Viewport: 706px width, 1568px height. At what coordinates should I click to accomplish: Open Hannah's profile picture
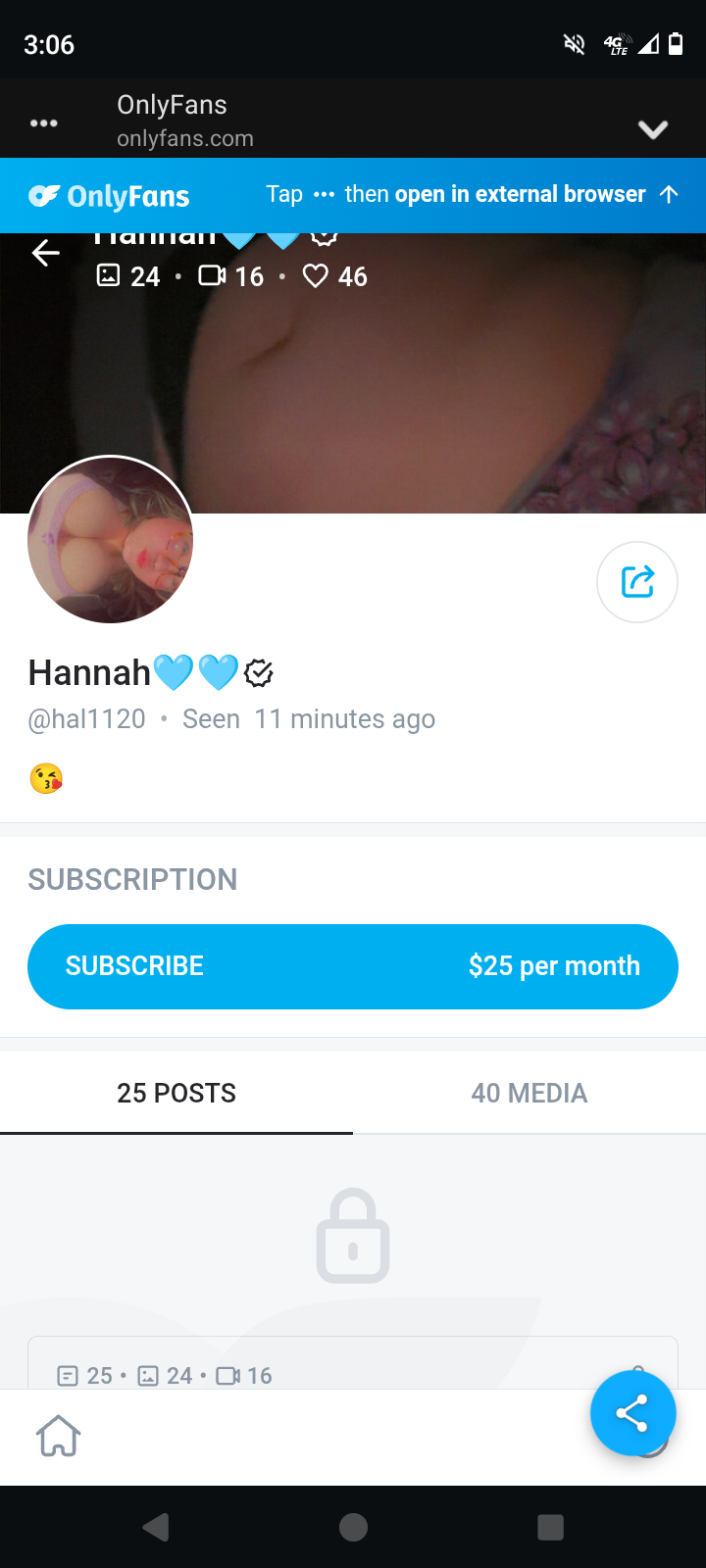(x=110, y=540)
